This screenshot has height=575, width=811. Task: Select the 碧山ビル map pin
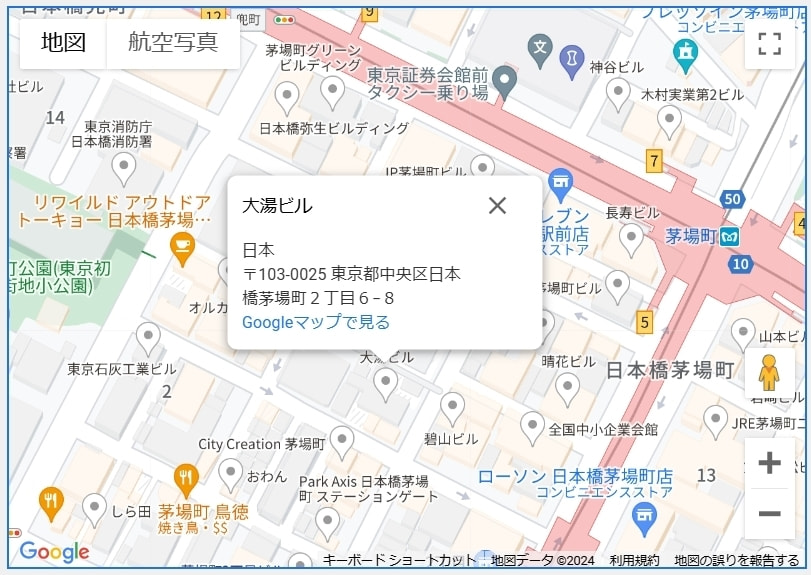453,407
